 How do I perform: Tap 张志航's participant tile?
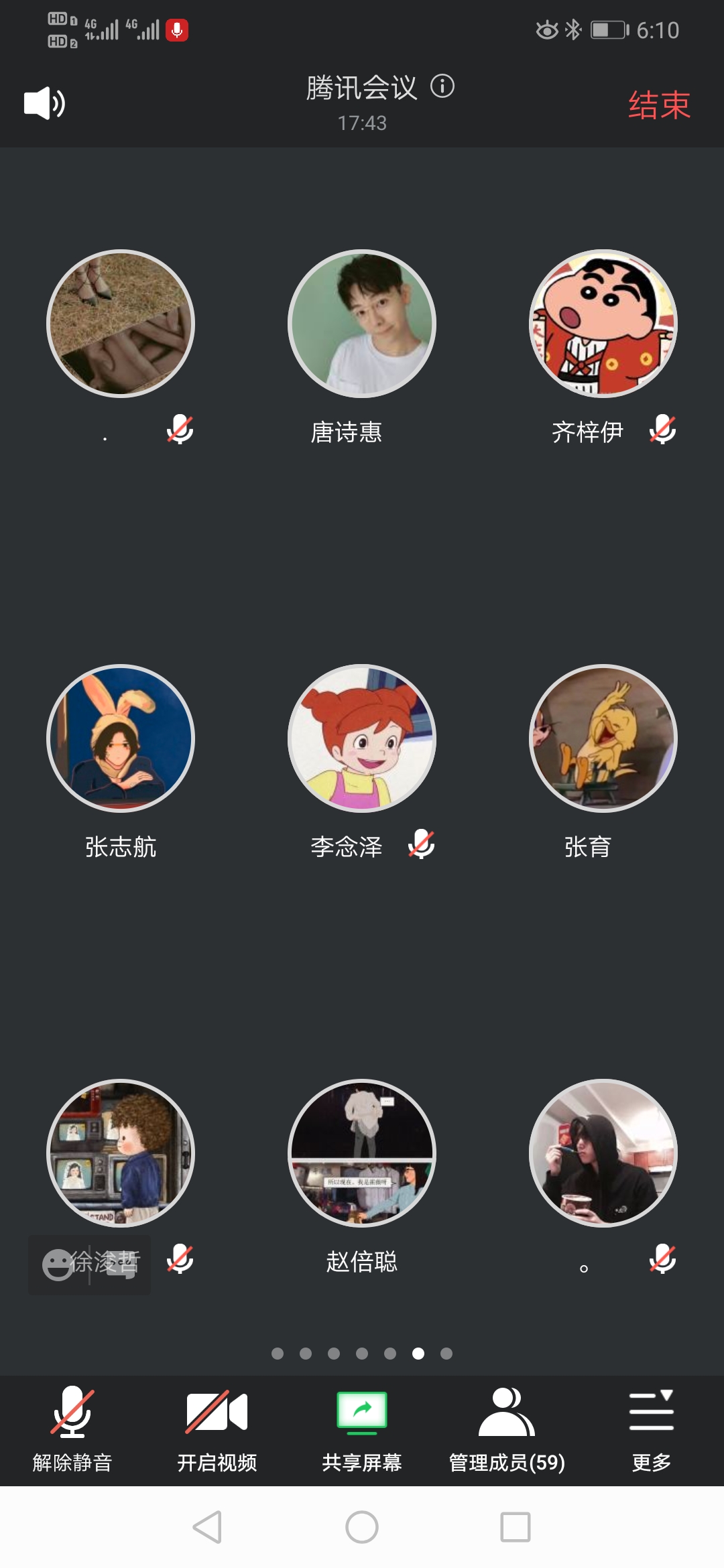tap(121, 738)
